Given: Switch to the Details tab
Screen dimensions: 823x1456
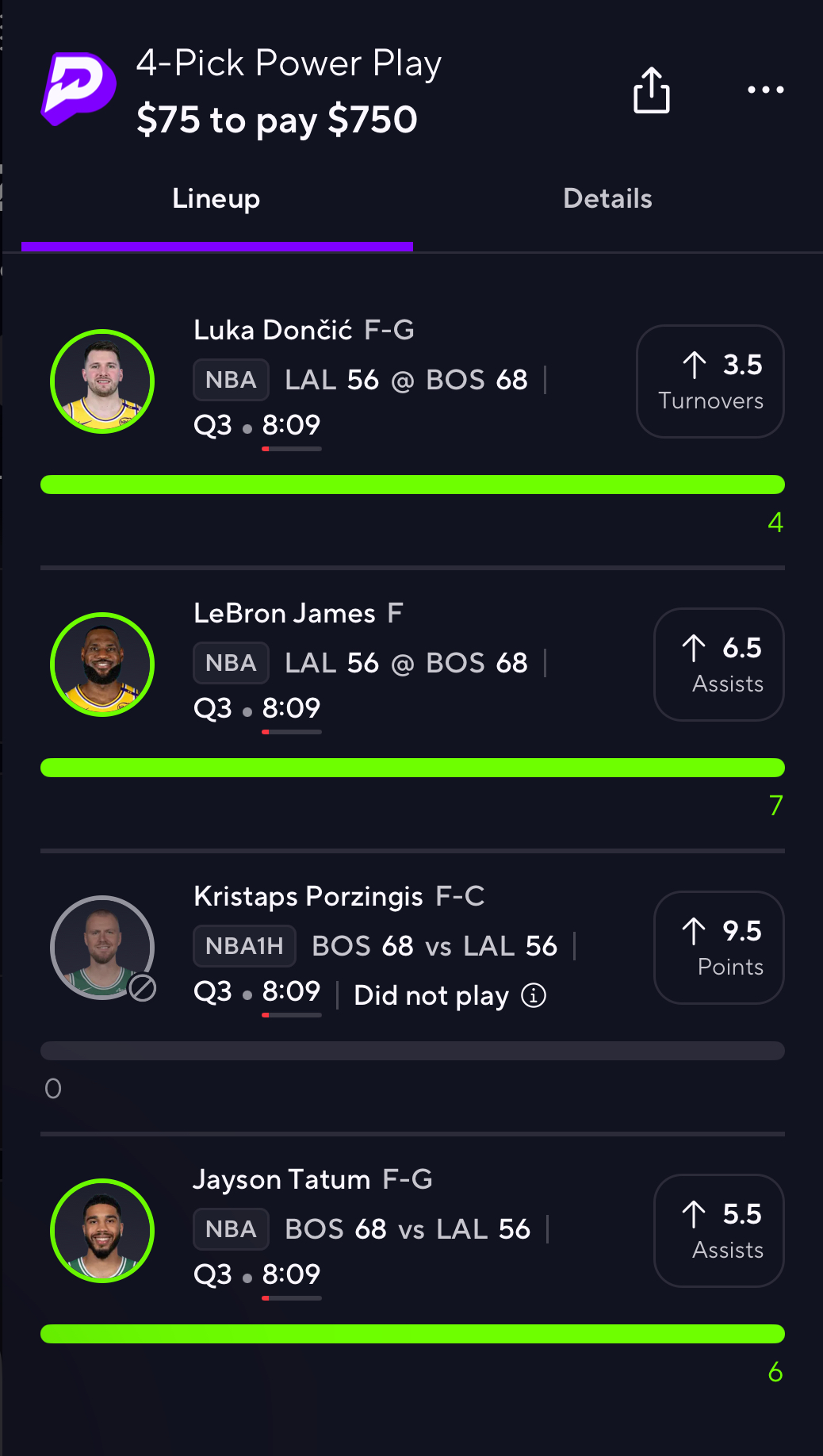Looking at the screenshot, I should [607, 198].
